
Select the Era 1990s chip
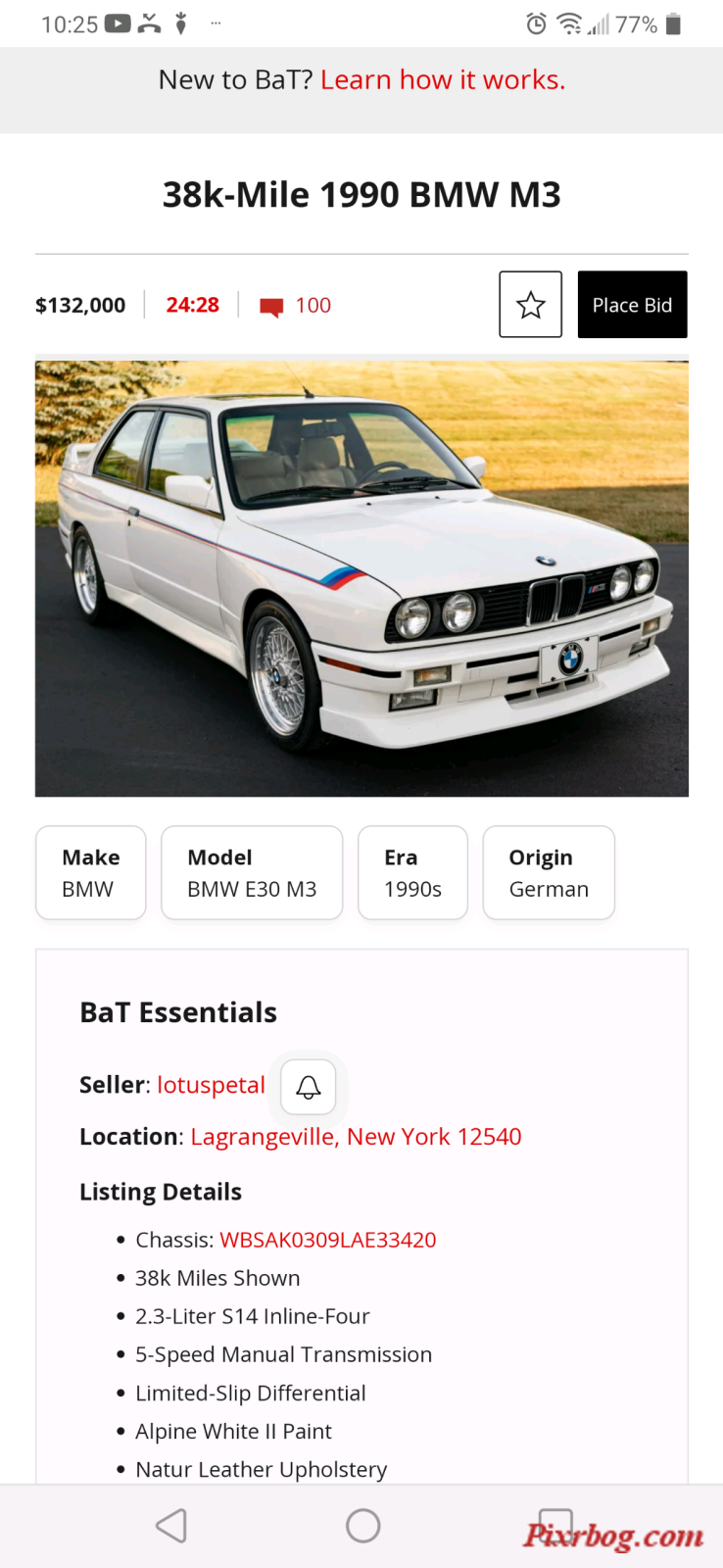tap(412, 872)
